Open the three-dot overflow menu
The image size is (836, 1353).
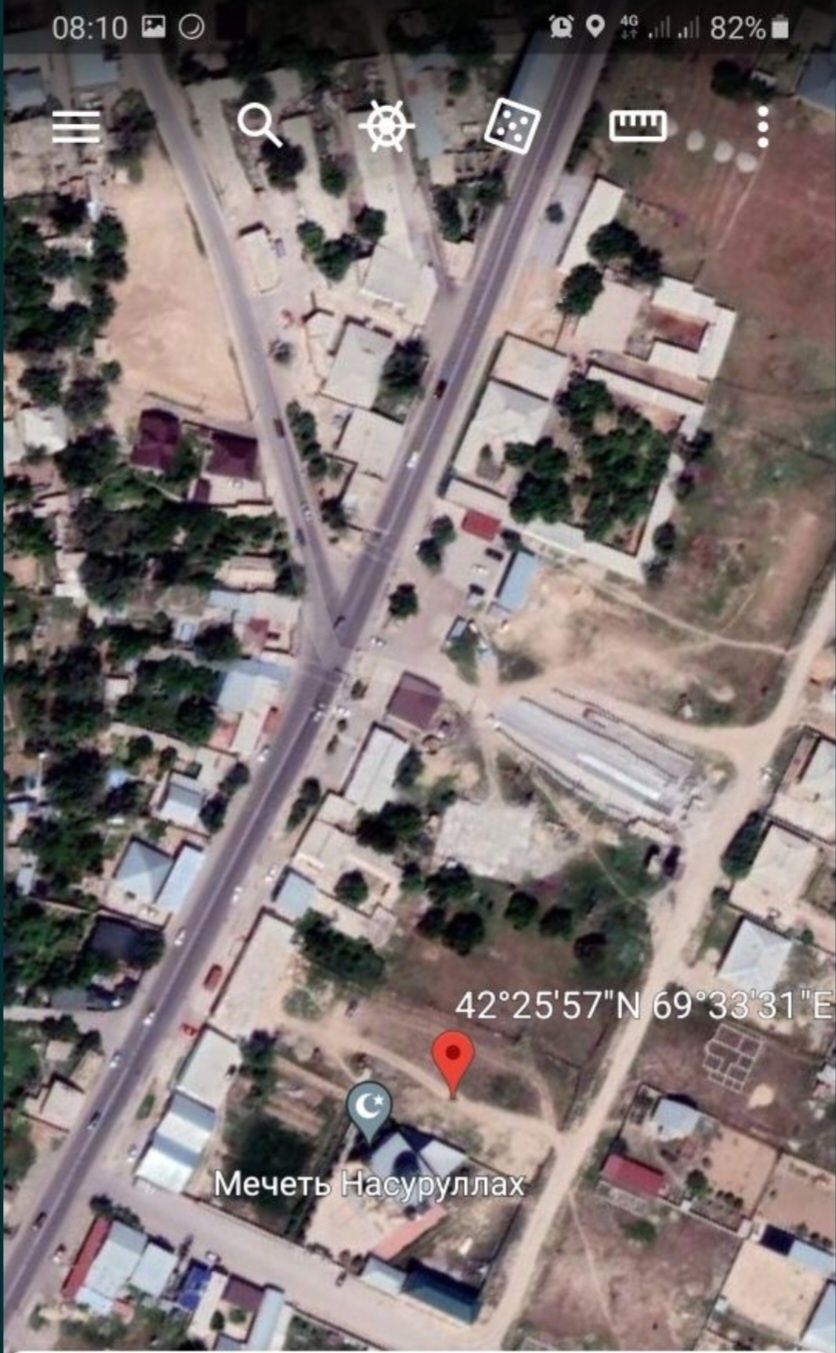763,127
